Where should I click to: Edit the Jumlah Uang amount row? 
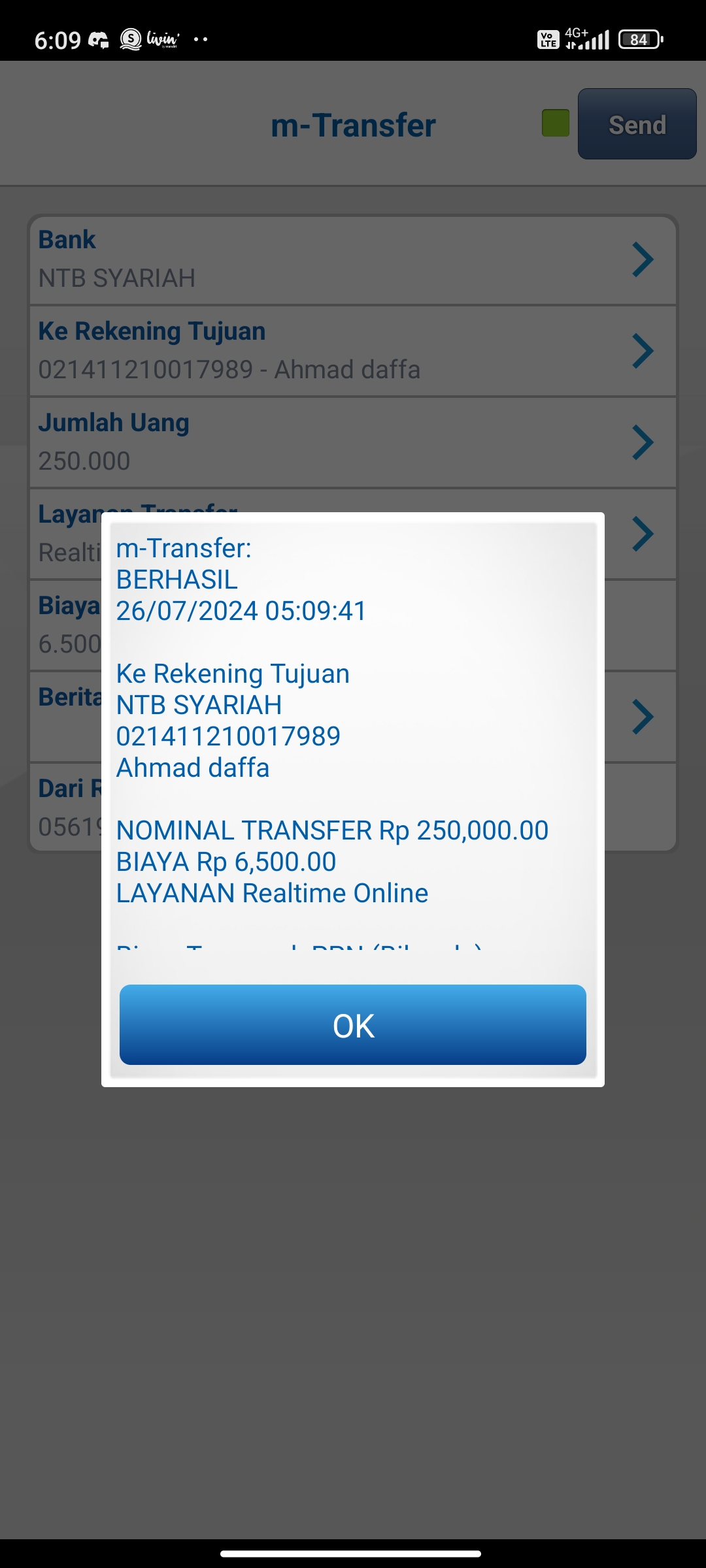coord(352,442)
